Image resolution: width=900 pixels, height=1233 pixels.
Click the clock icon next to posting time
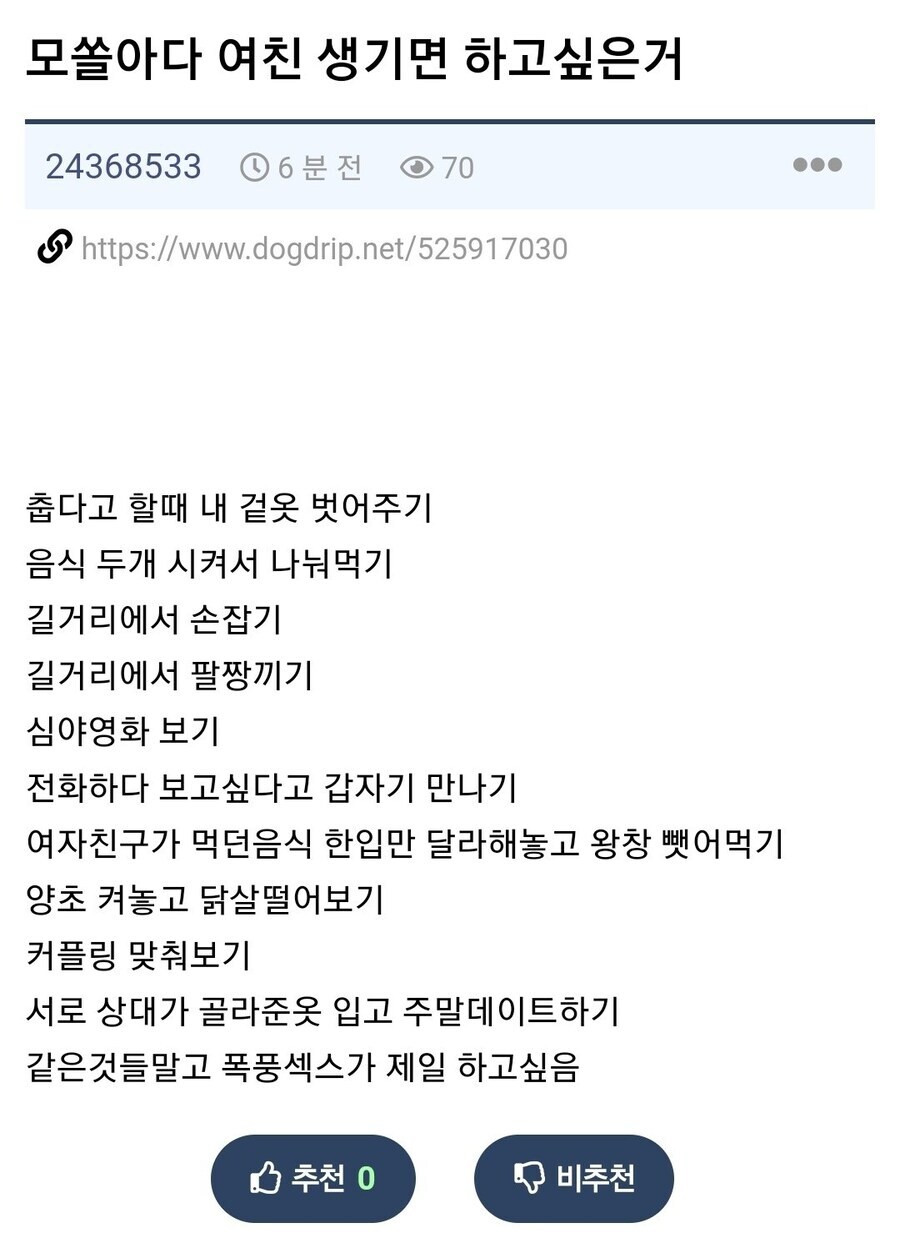[256, 167]
